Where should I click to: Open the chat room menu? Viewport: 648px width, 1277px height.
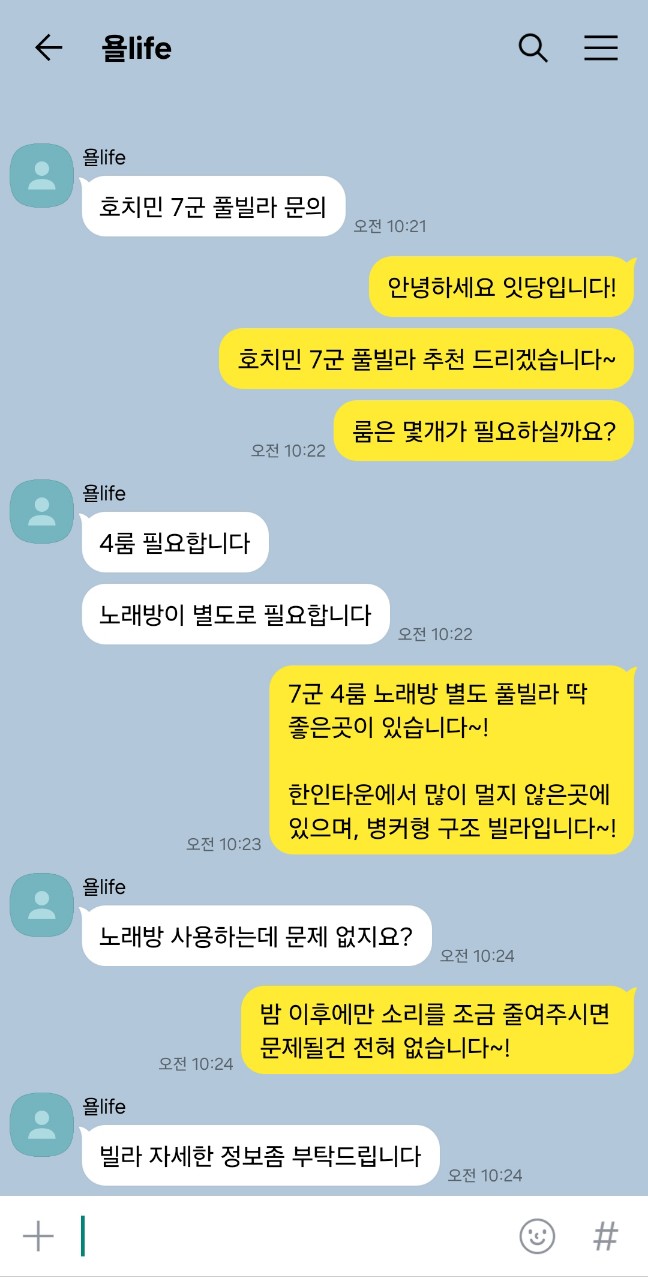[600, 48]
